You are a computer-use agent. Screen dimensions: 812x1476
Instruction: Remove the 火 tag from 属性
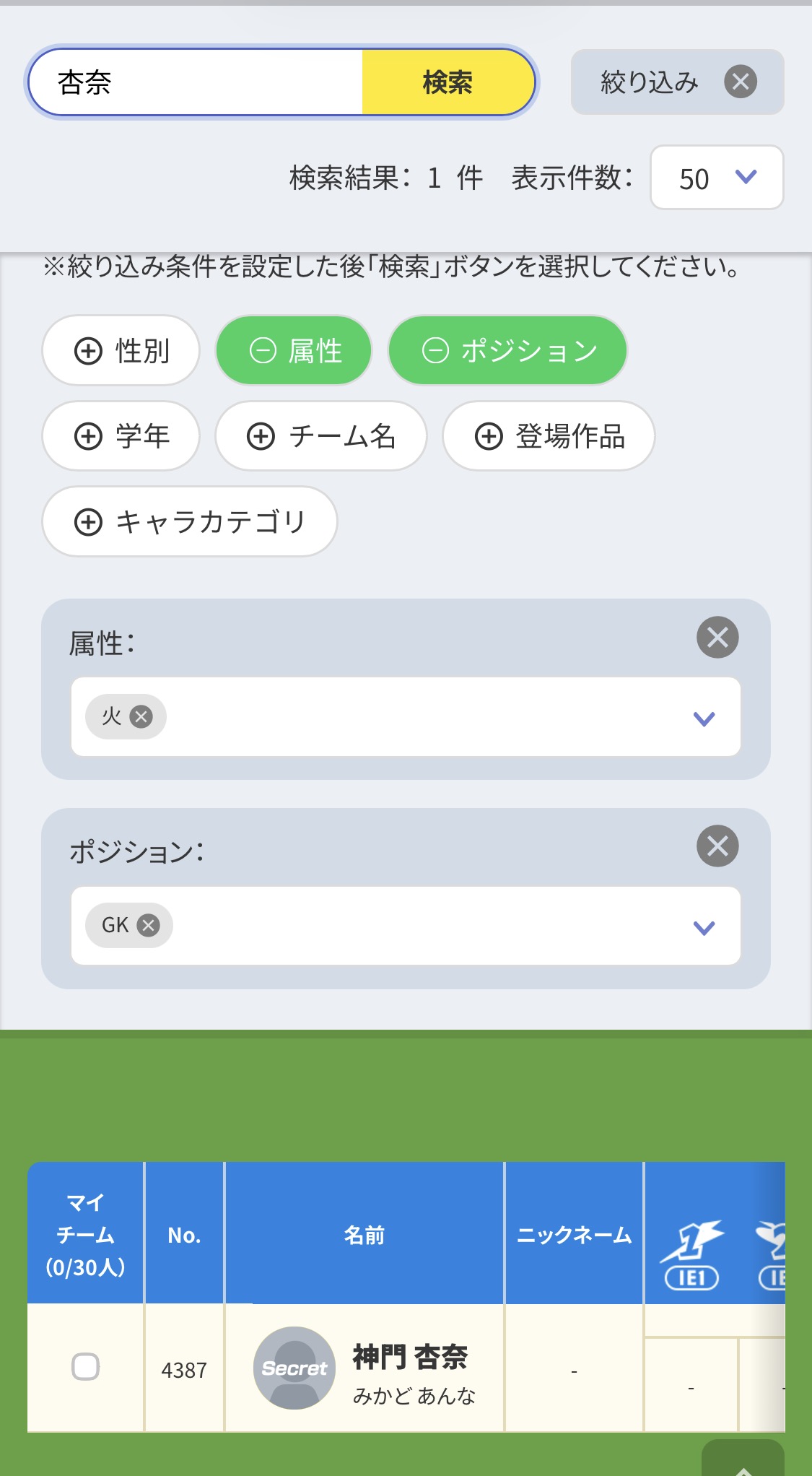141,717
